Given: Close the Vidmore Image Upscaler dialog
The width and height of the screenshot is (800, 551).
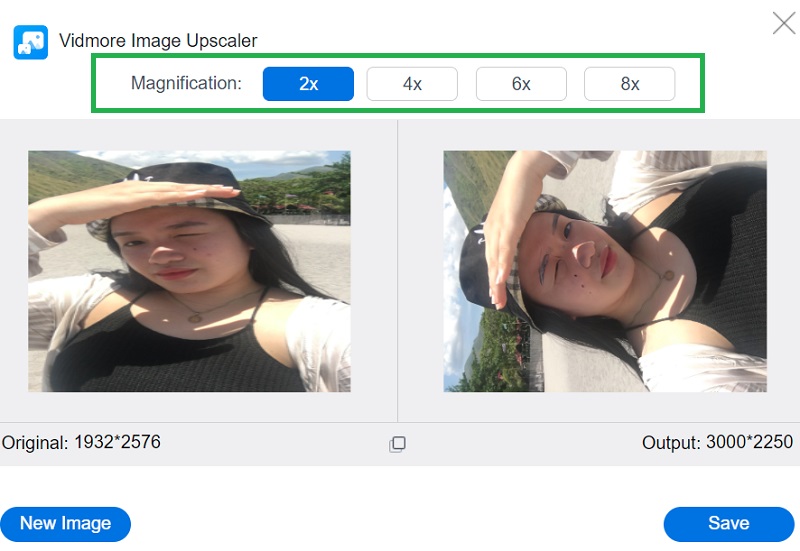Looking at the screenshot, I should 783,24.
